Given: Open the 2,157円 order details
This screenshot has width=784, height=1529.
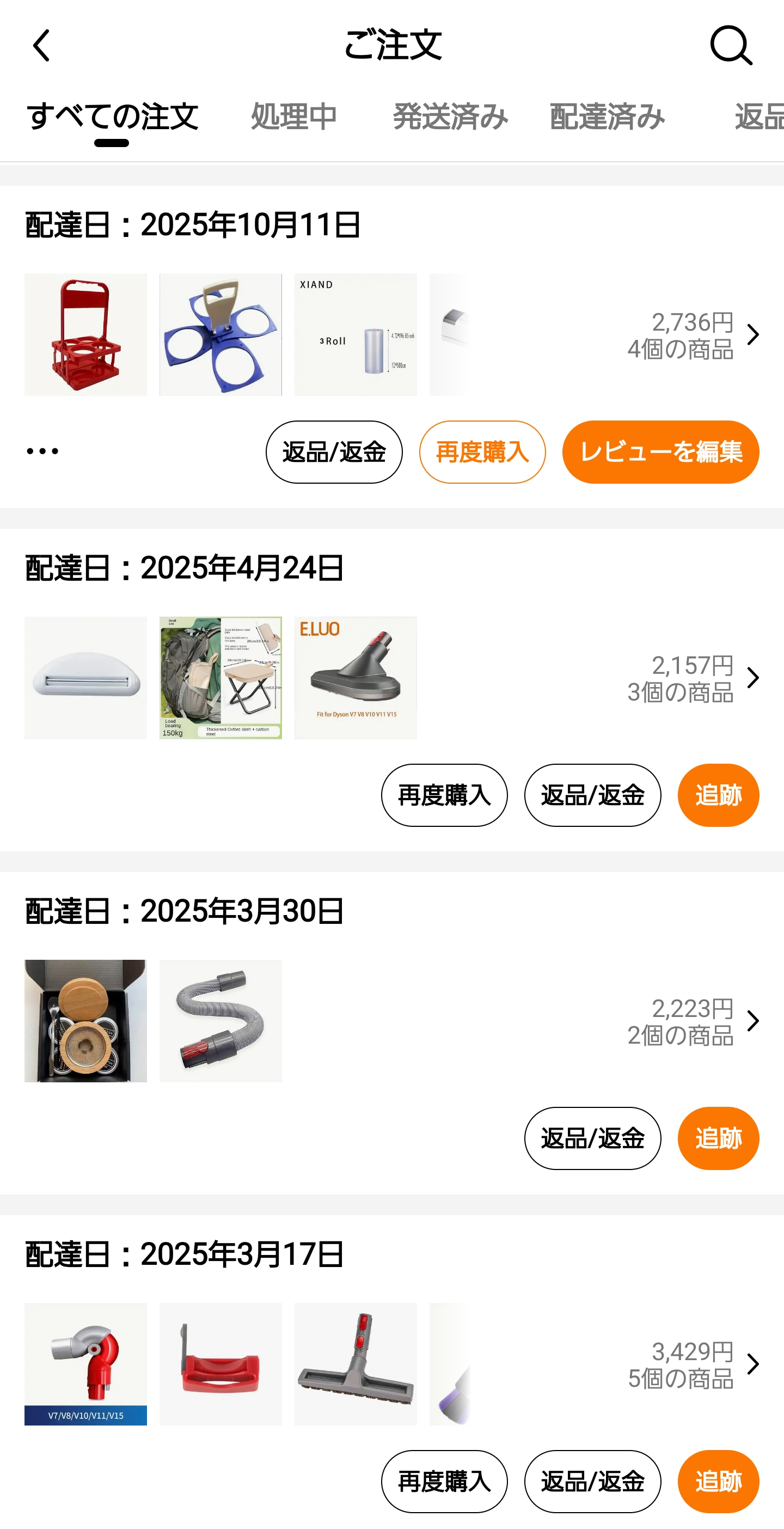Looking at the screenshot, I should tap(752, 678).
